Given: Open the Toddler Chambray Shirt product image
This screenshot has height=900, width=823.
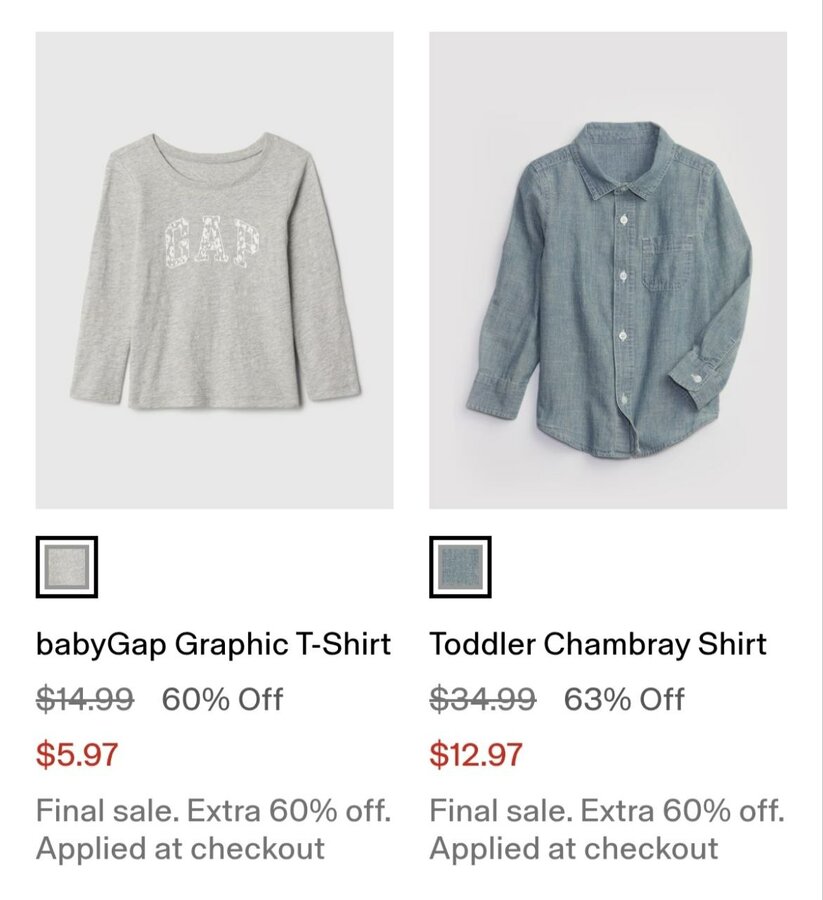Looking at the screenshot, I should [608, 270].
